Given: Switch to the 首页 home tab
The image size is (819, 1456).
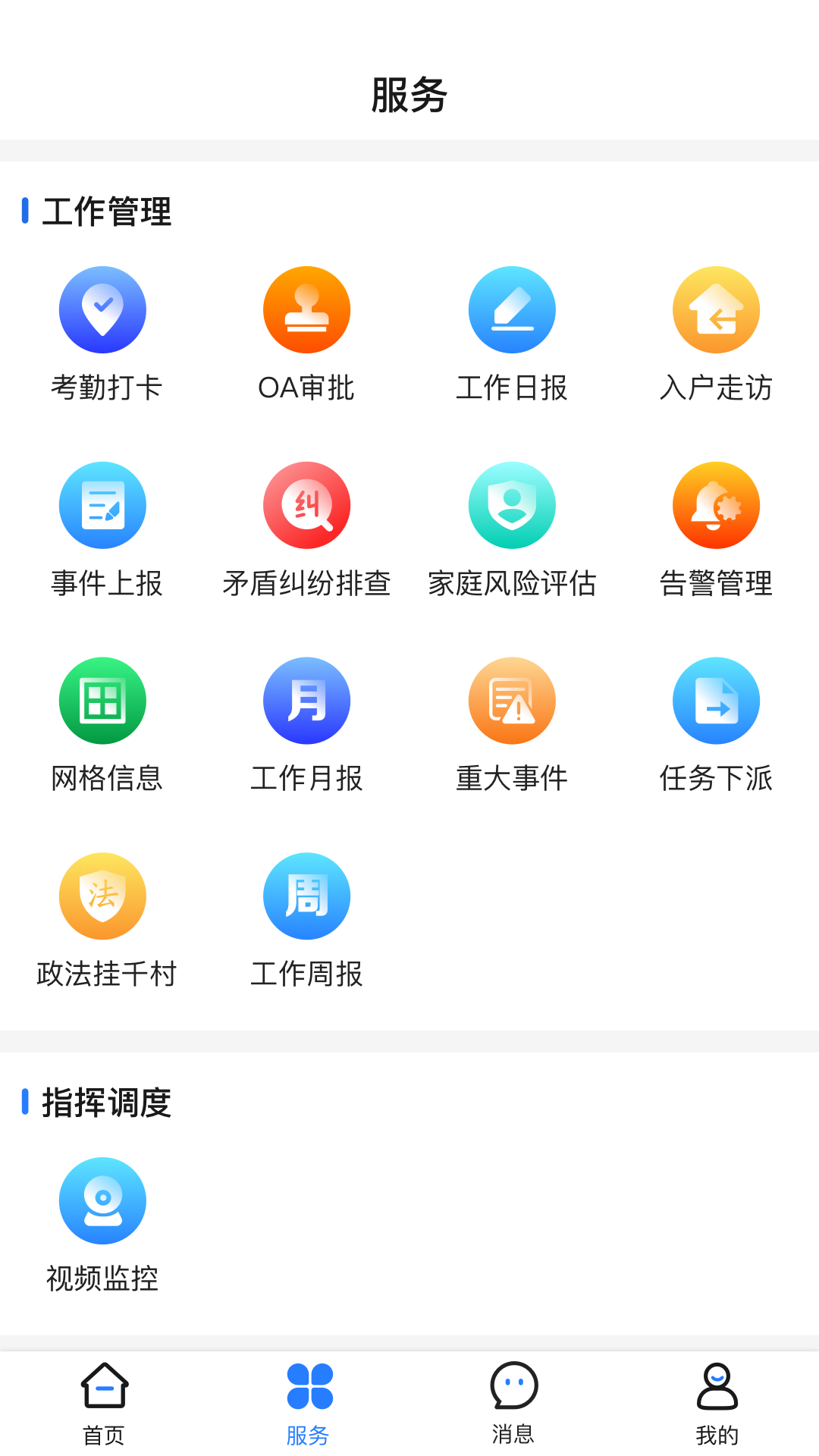Looking at the screenshot, I should point(104,1408).
